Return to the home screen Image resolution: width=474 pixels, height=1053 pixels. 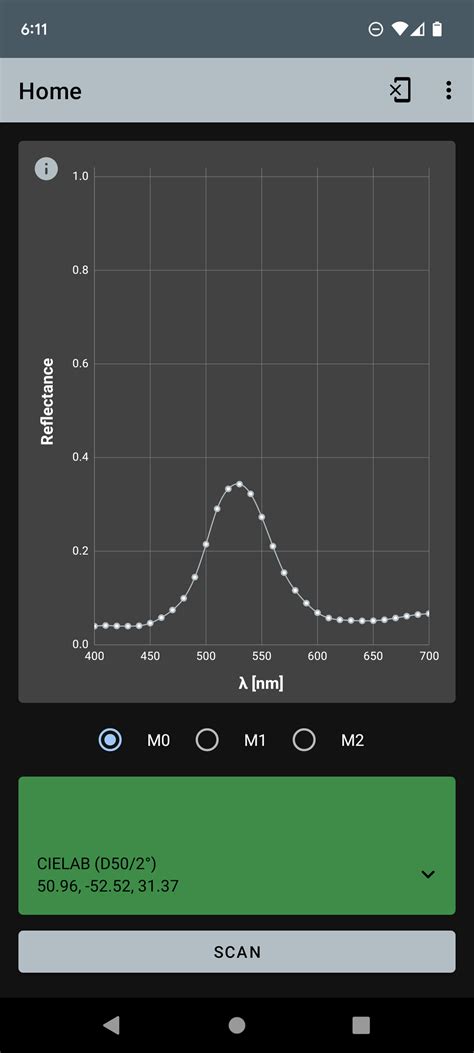tap(237, 1025)
